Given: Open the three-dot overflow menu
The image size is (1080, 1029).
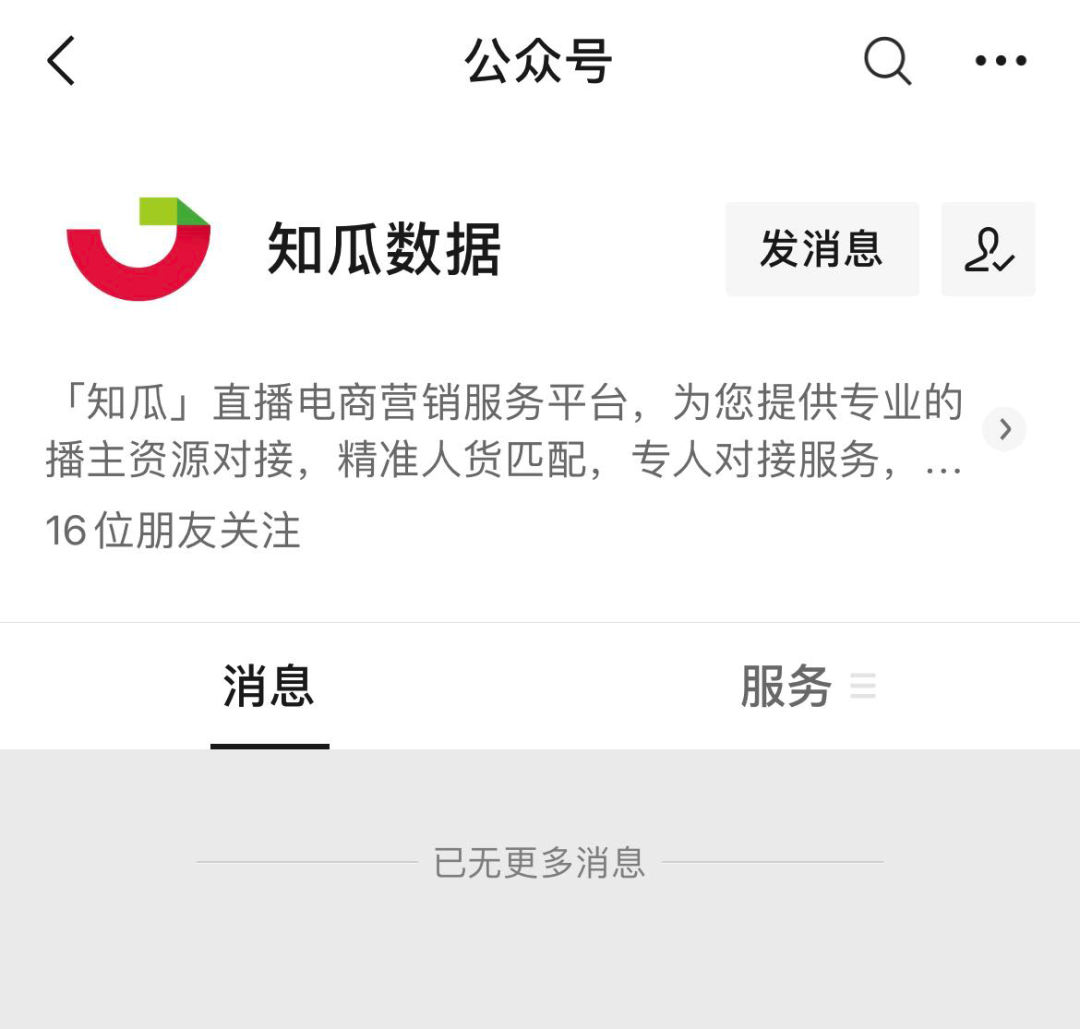Looking at the screenshot, I should pos(1001,61).
